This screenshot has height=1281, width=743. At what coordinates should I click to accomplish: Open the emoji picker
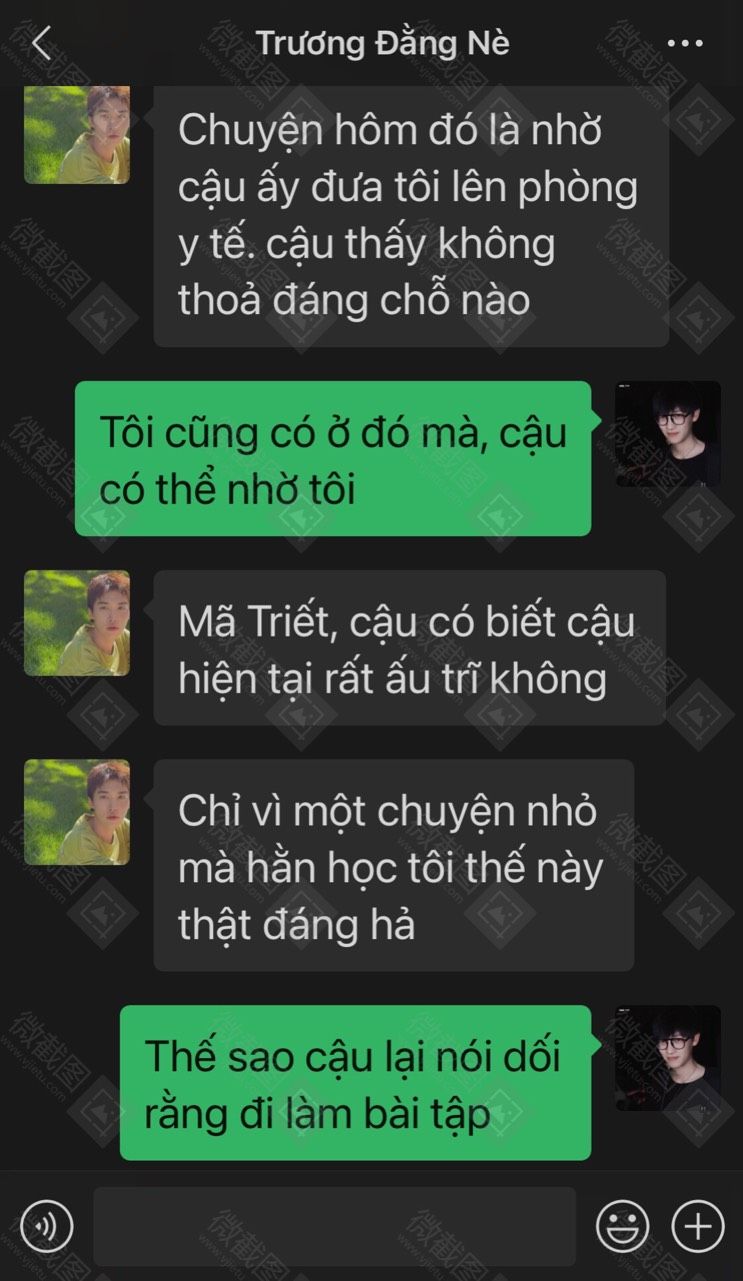(622, 1226)
